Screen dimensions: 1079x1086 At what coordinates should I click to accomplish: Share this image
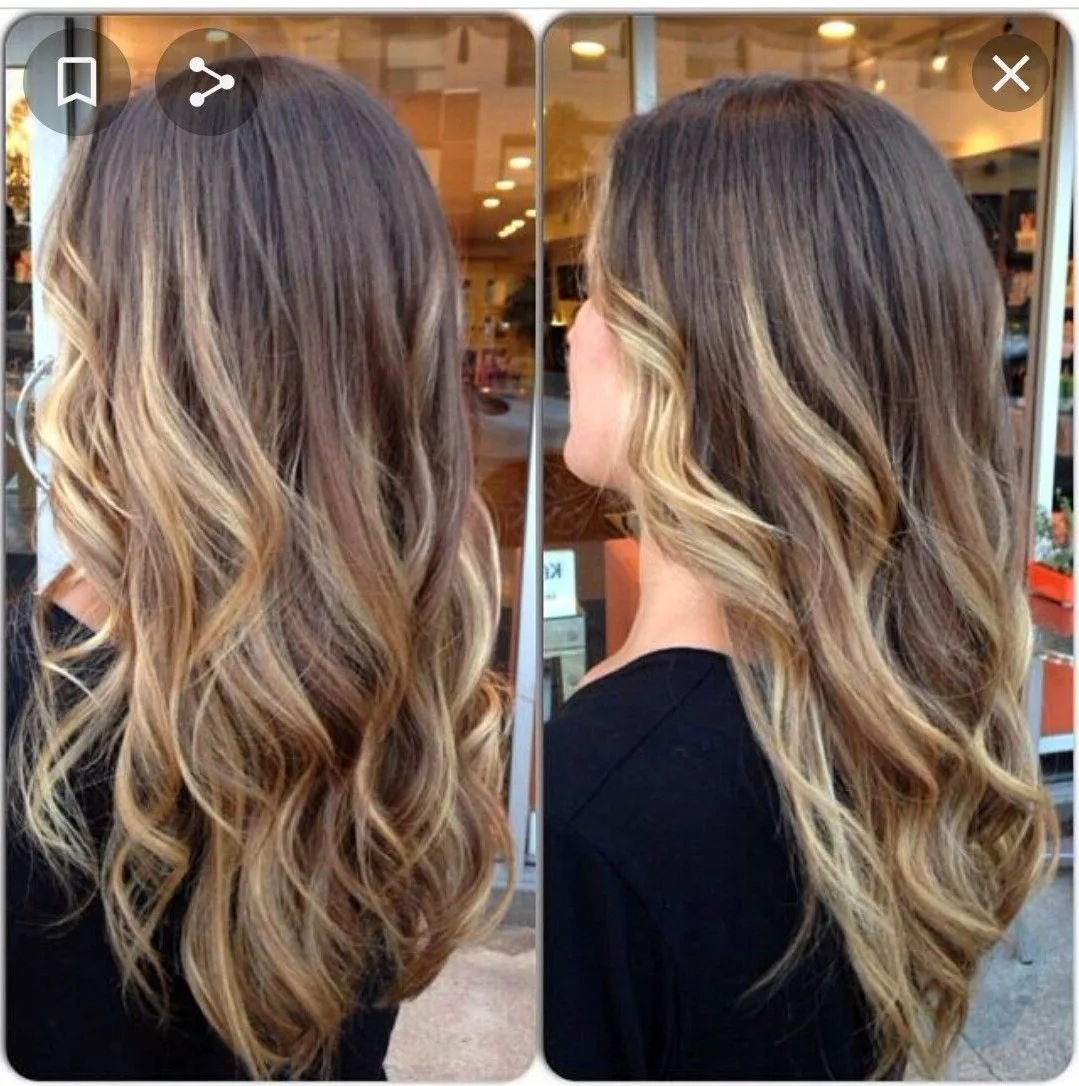point(209,82)
